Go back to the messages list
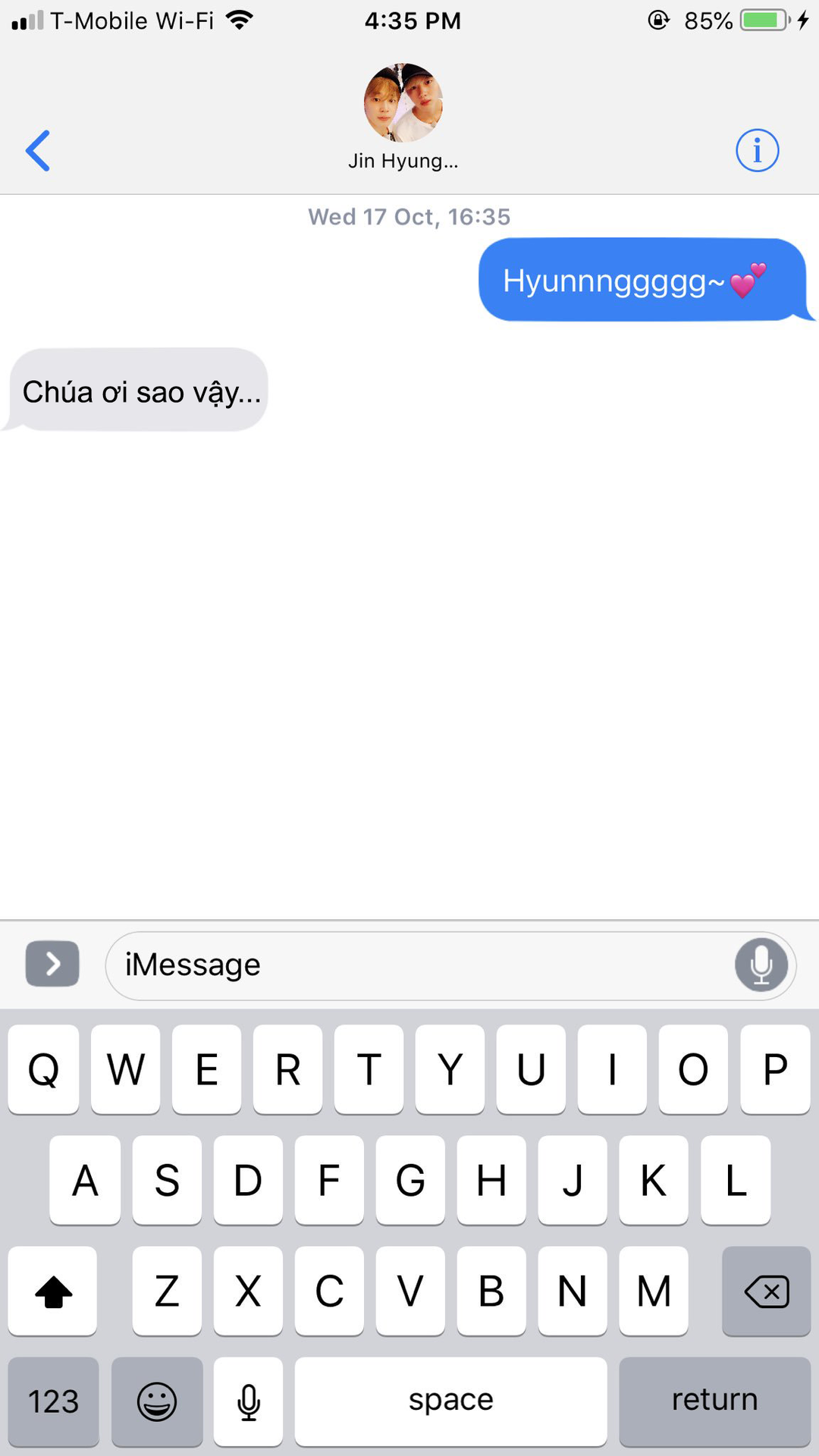819x1456 pixels. tap(38, 151)
